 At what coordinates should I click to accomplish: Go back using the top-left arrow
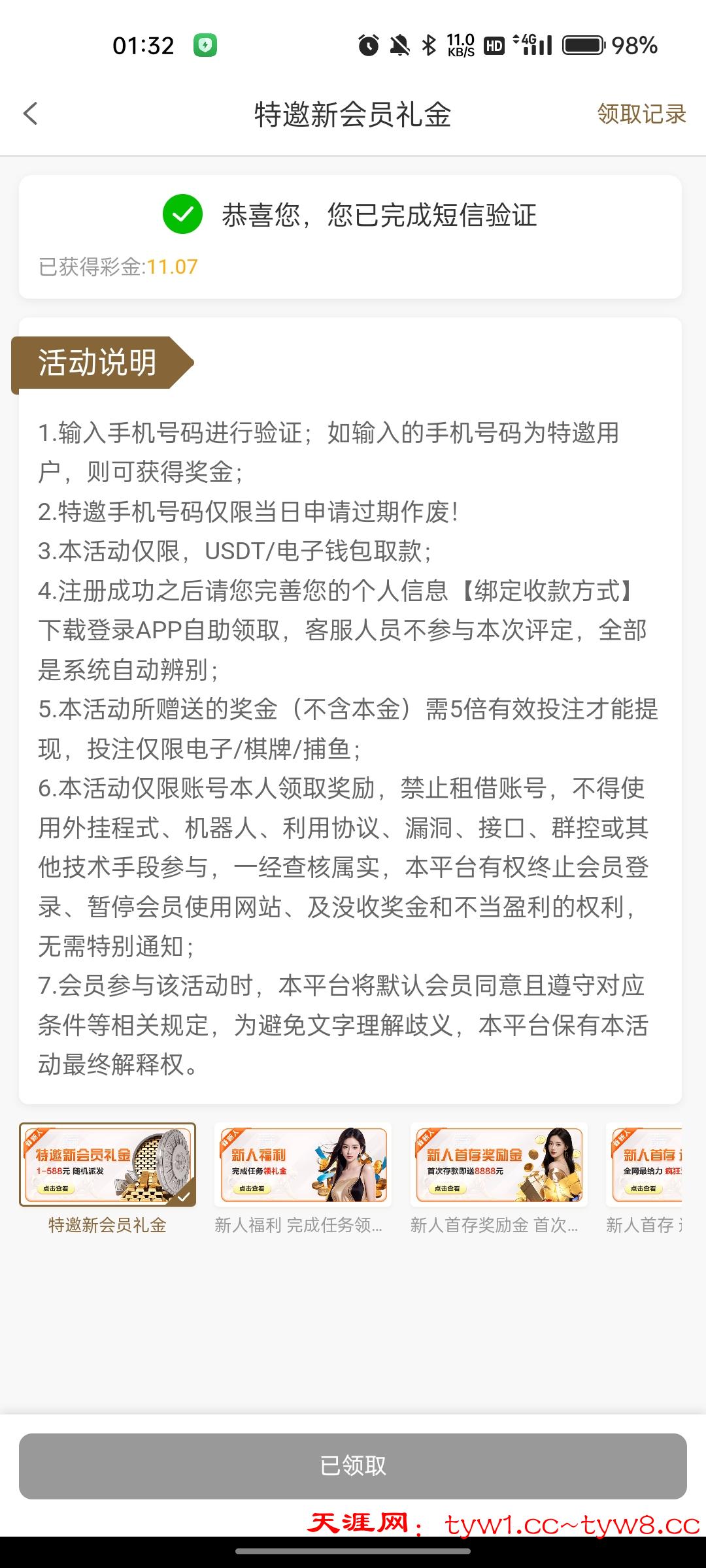pos(31,114)
